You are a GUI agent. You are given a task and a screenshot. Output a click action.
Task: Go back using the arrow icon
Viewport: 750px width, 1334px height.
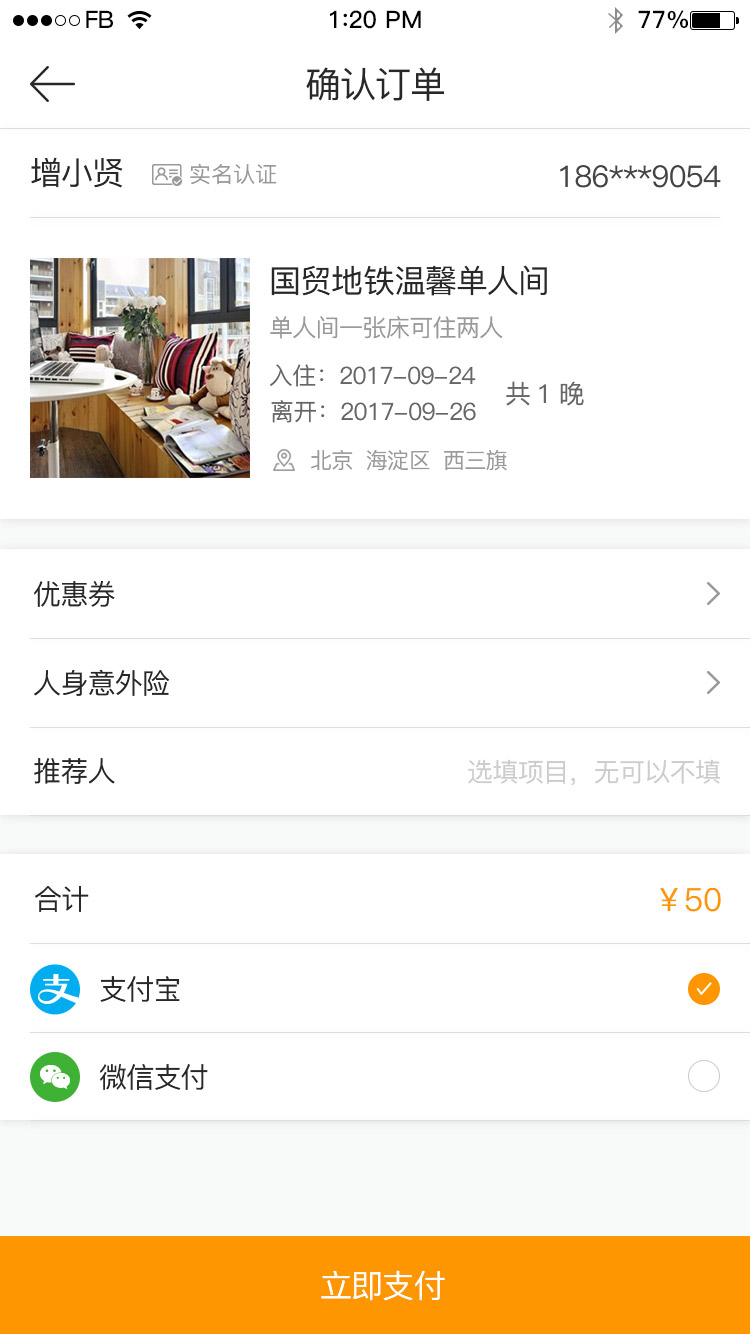click(52, 84)
